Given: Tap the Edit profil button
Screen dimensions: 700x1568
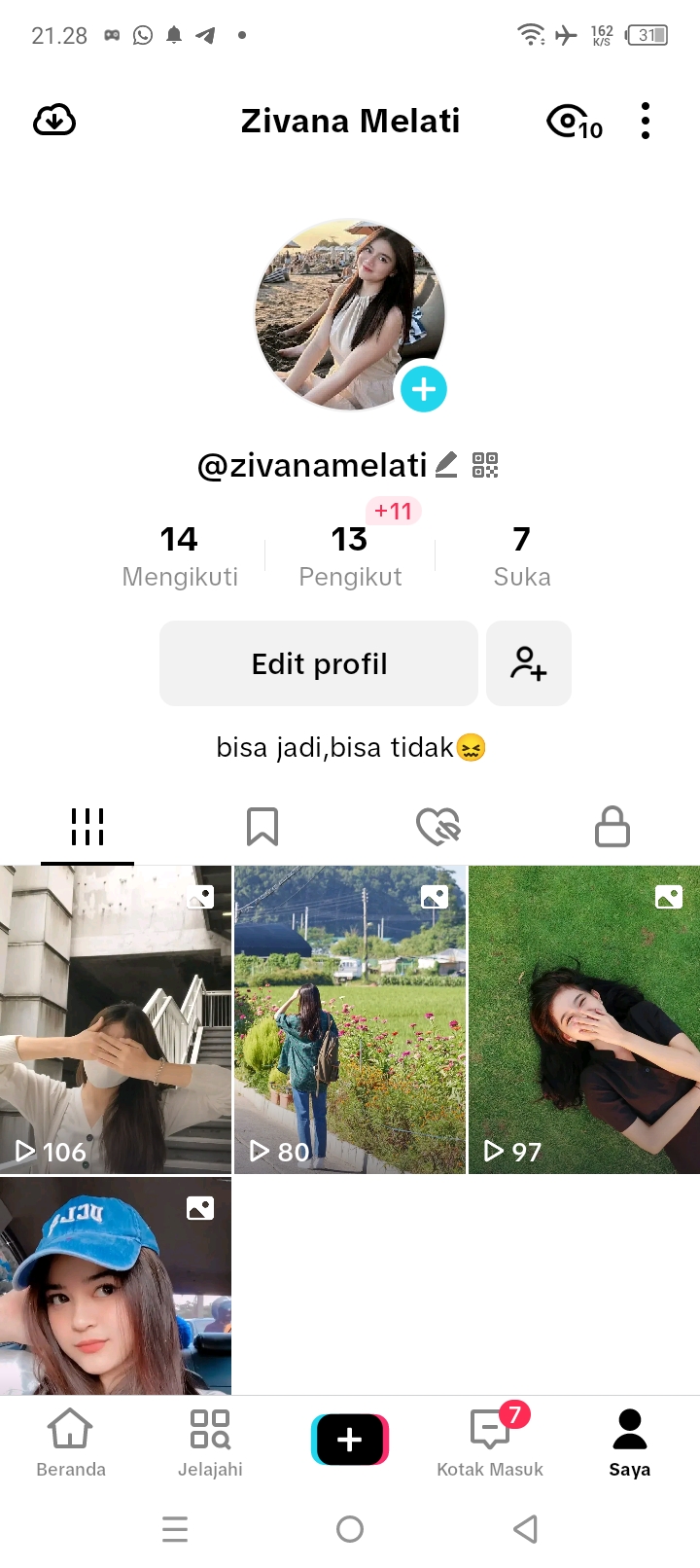Looking at the screenshot, I should 319,663.
